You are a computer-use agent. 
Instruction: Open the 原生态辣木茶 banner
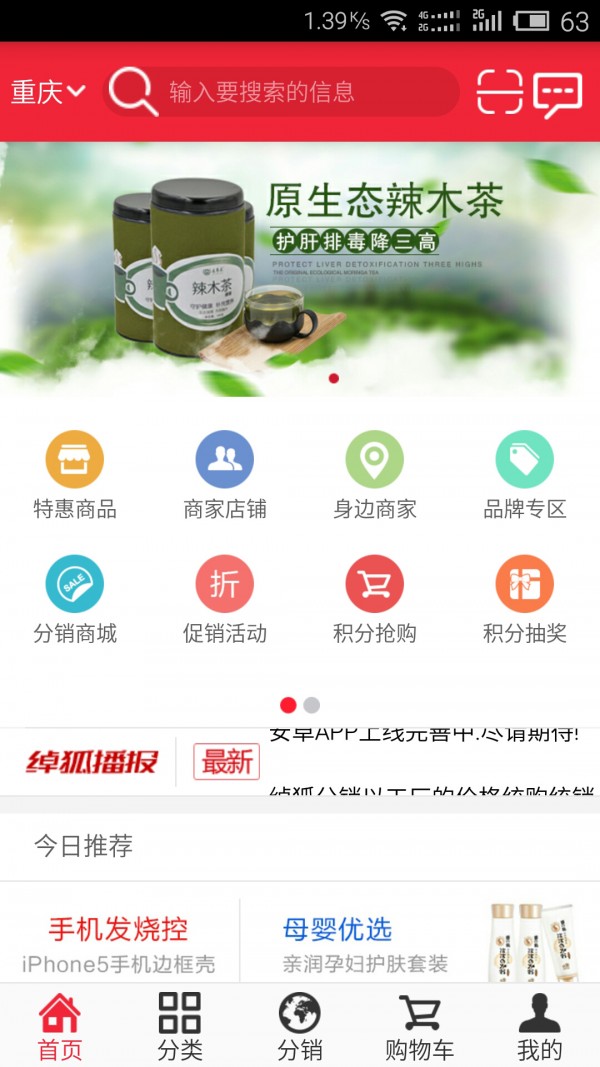(300, 268)
